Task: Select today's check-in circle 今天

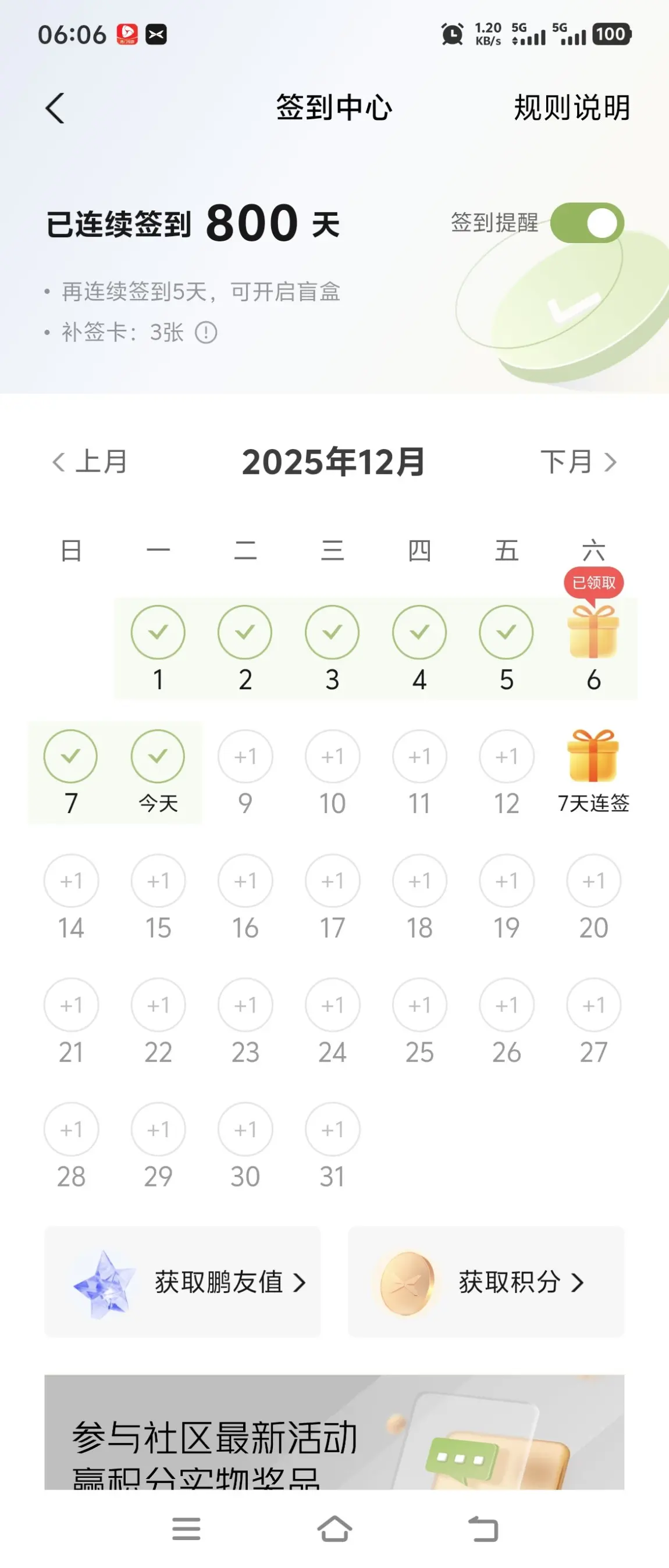Action: pyautogui.click(x=158, y=757)
